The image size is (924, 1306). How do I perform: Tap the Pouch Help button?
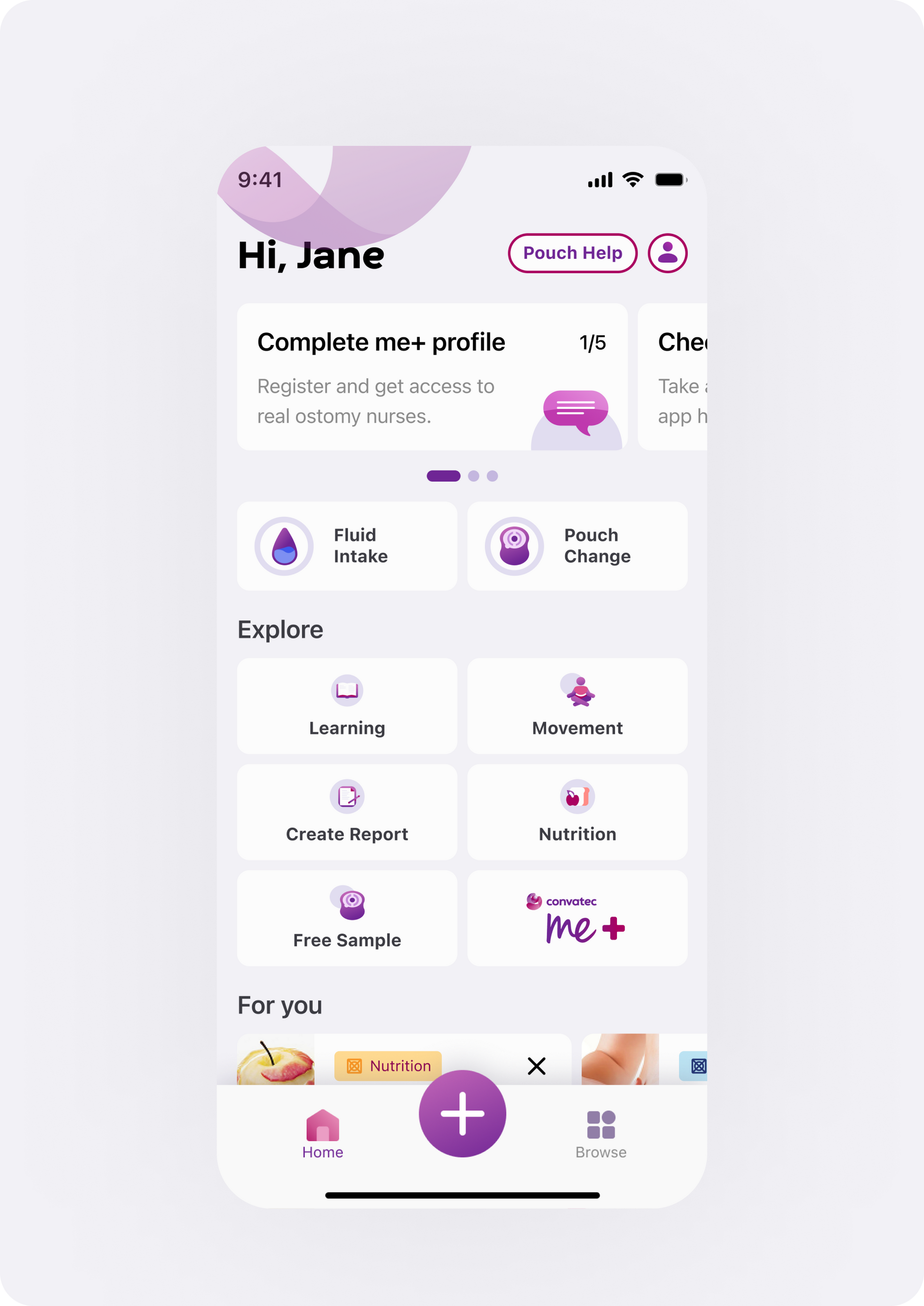572,253
